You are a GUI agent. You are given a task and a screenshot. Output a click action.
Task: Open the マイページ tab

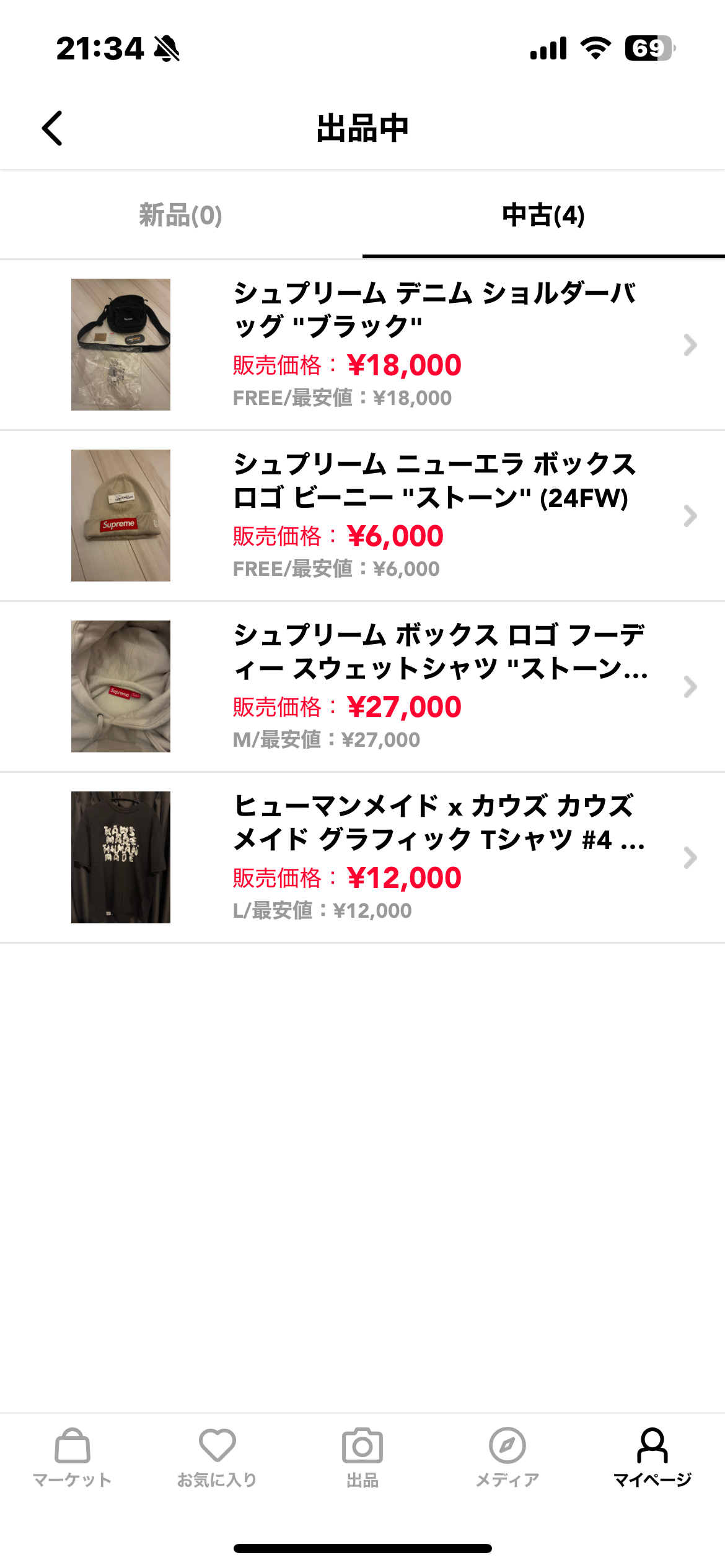(652, 1458)
